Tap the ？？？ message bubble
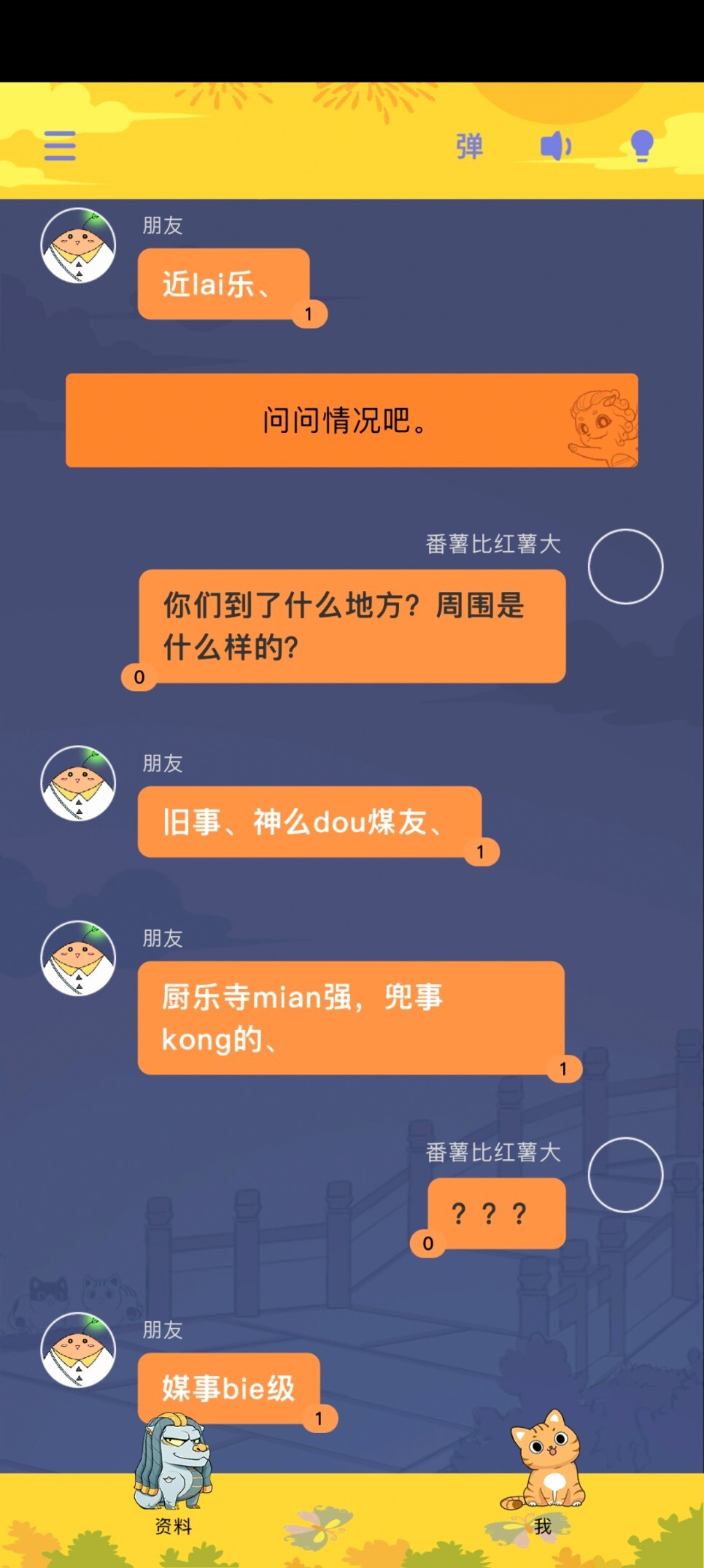The height and width of the screenshot is (1568, 704). (x=496, y=1213)
